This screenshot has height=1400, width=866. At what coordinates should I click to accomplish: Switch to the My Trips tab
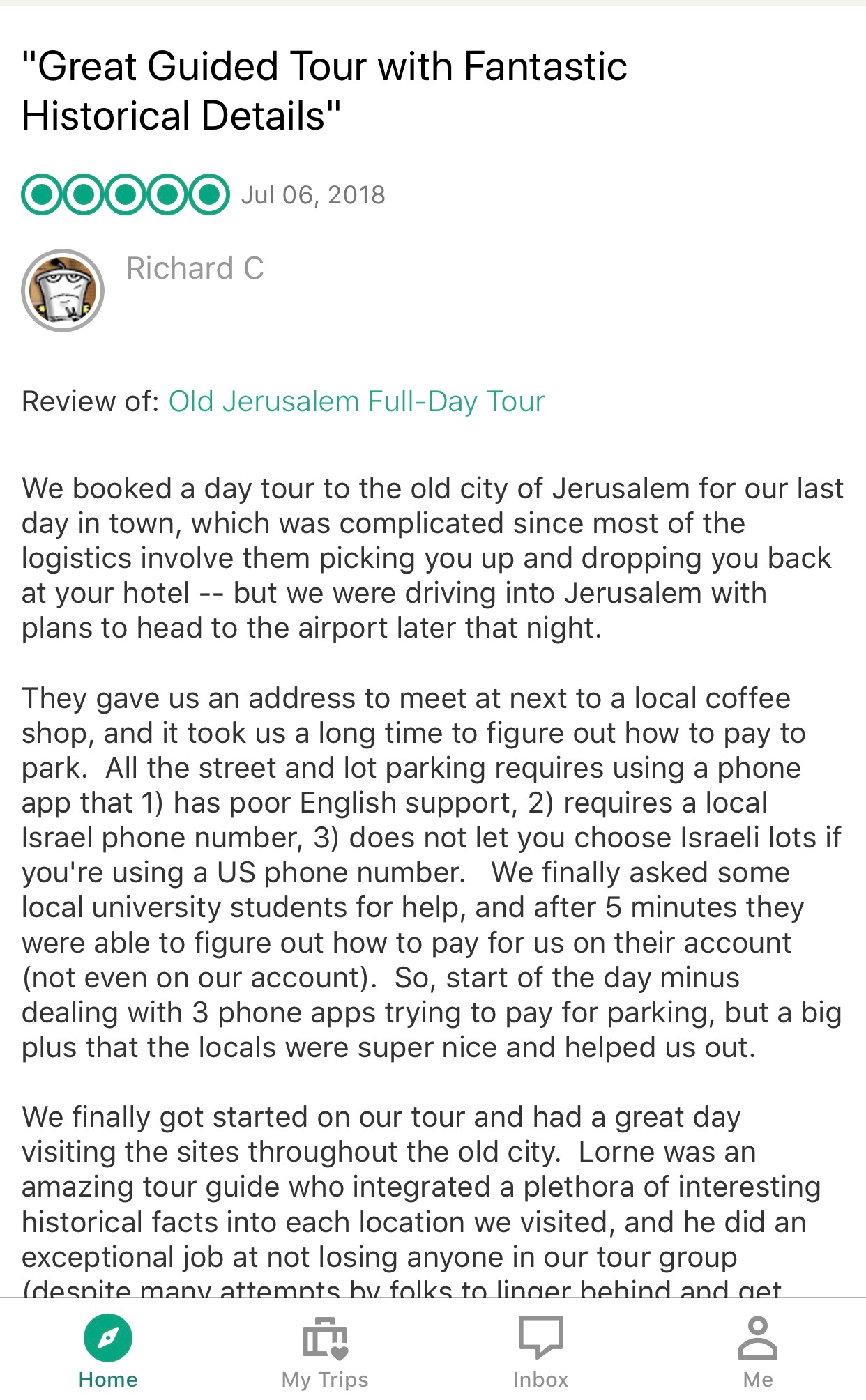[325, 1351]
